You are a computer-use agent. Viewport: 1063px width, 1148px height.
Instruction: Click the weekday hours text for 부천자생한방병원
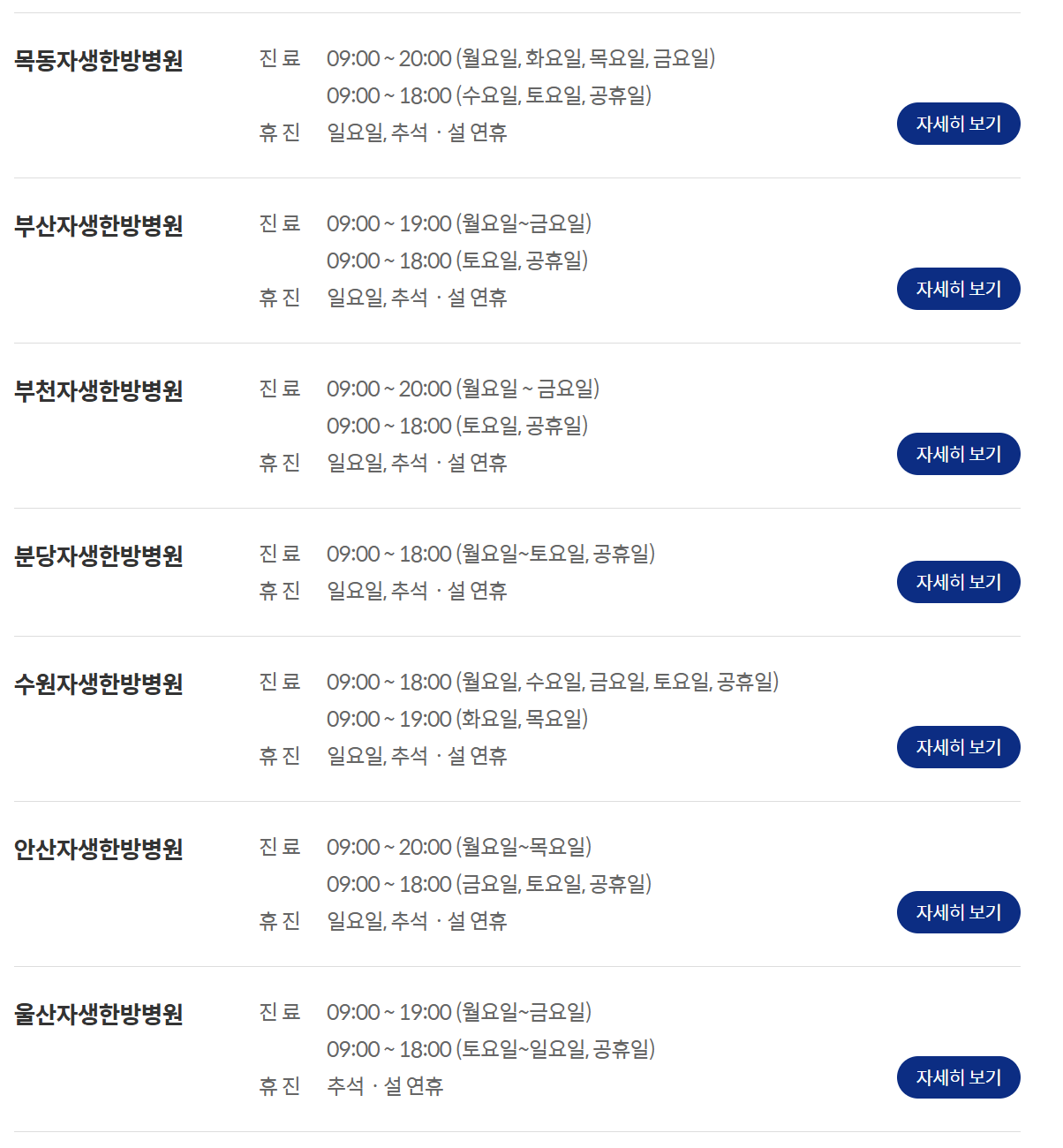tap(464, 389)
